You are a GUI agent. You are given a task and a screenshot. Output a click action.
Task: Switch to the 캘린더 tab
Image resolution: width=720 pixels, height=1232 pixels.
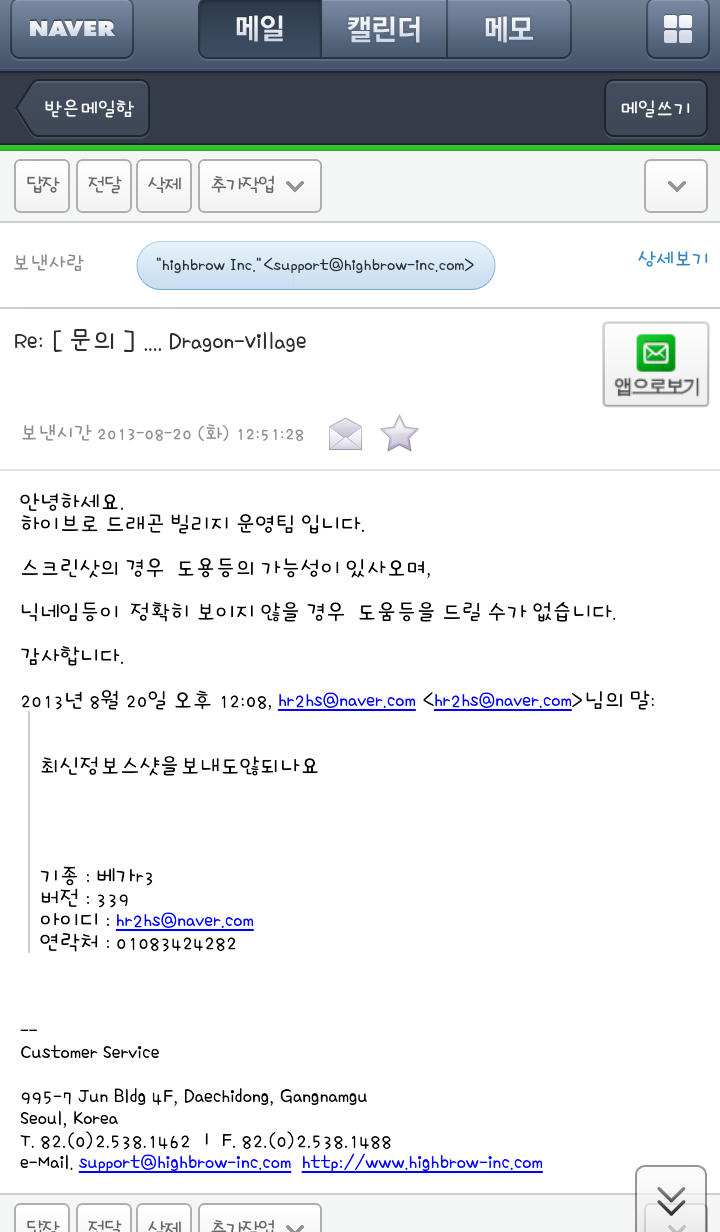(384, 29)
